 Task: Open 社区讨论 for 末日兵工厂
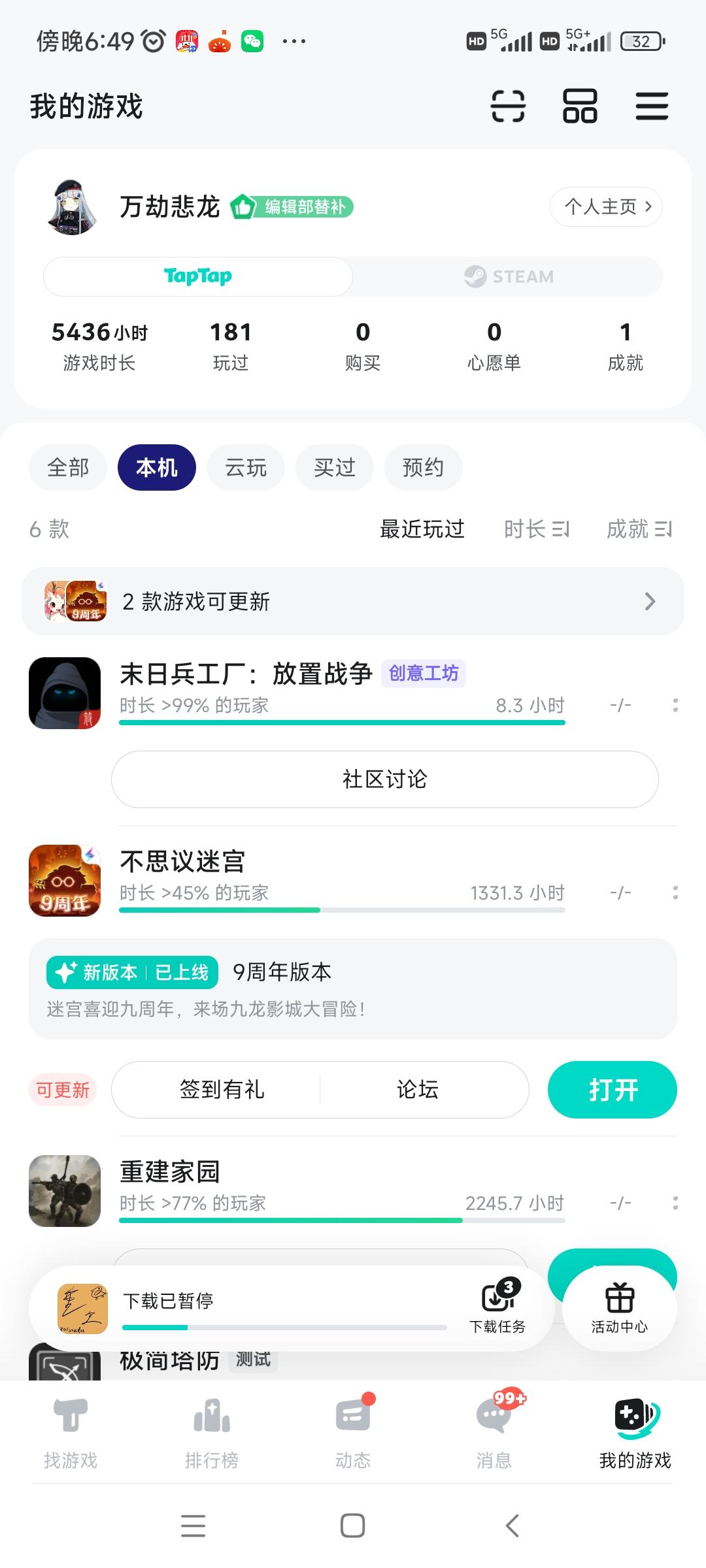pyautogui.click(x=384, y=779)
